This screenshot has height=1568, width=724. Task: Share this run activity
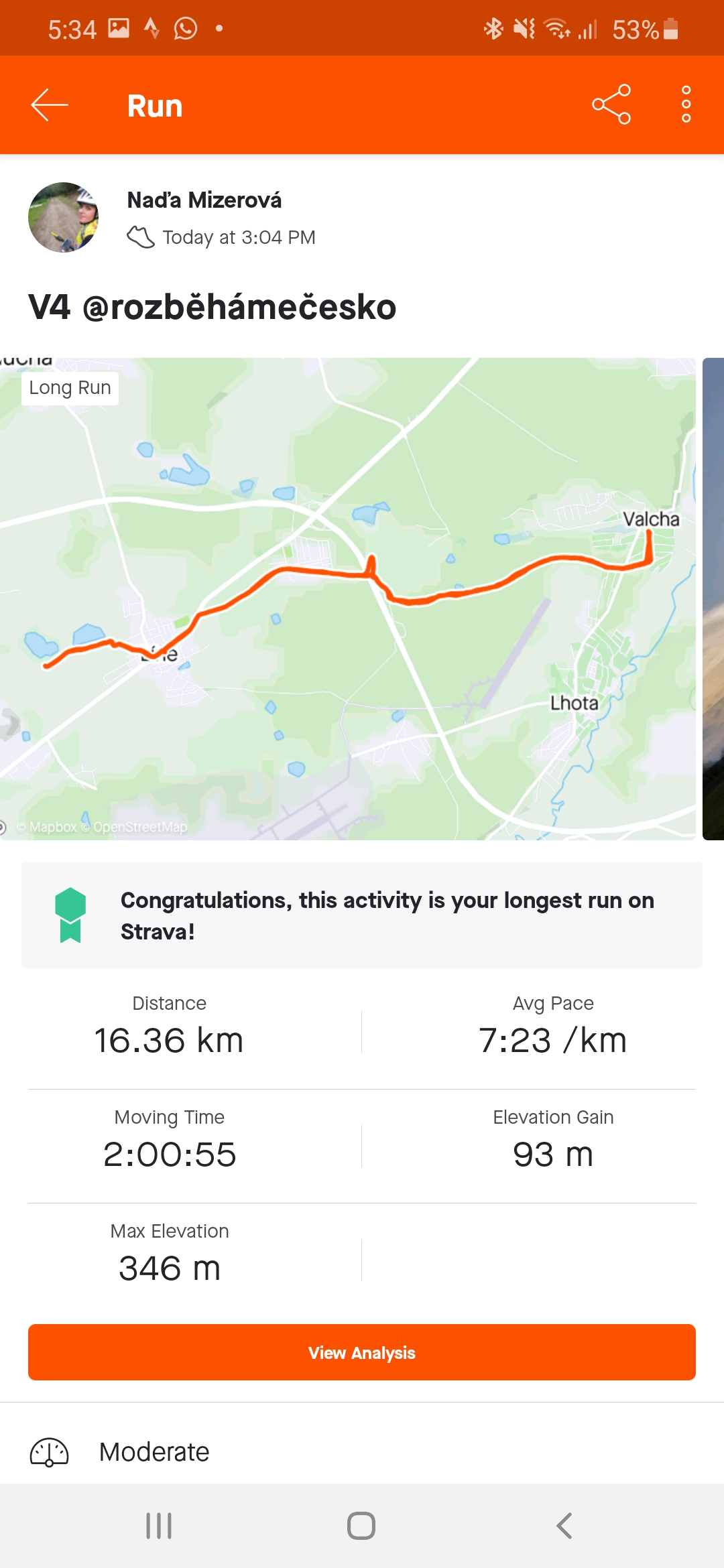(611, 105)
